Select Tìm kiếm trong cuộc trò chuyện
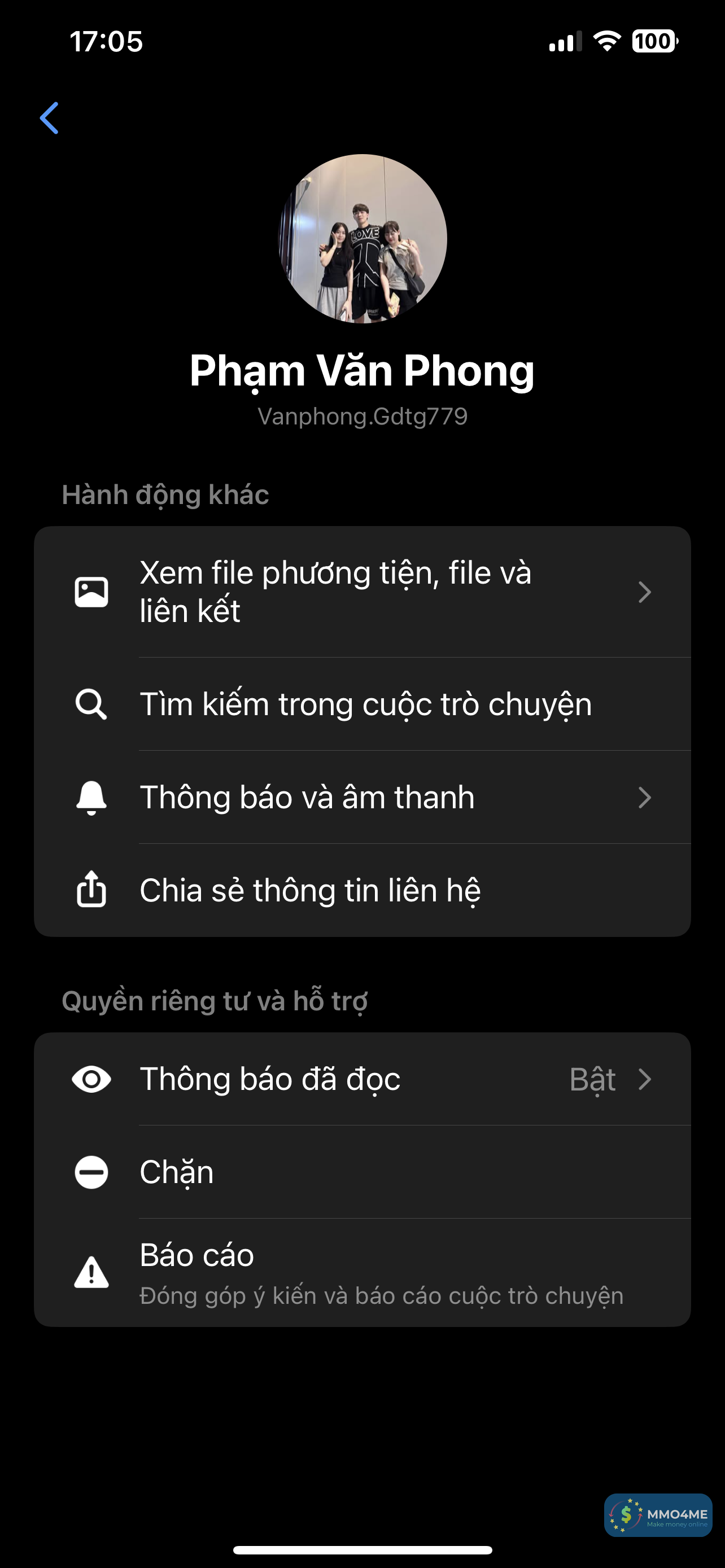 tap(362, 704)
